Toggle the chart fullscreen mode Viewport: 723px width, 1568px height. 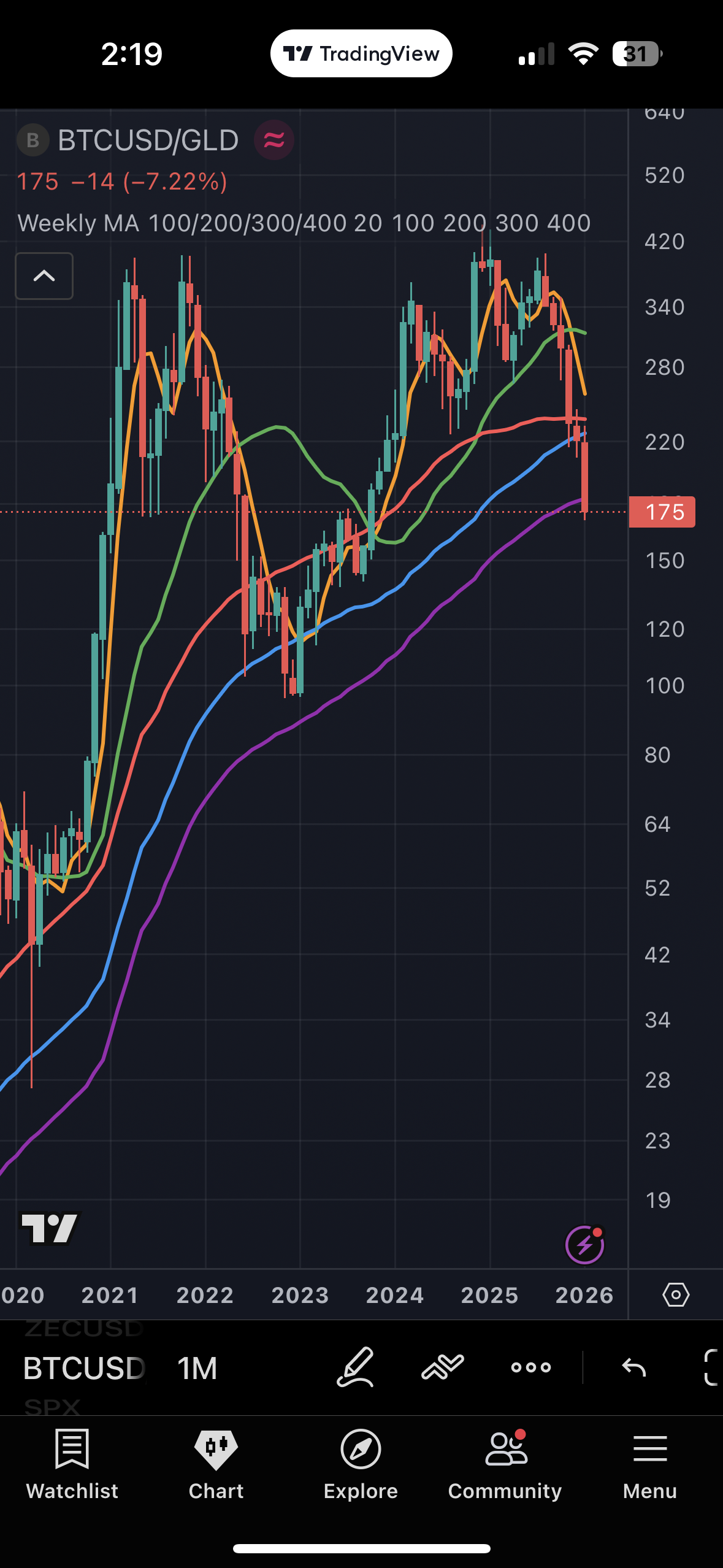coord(711,1367)
